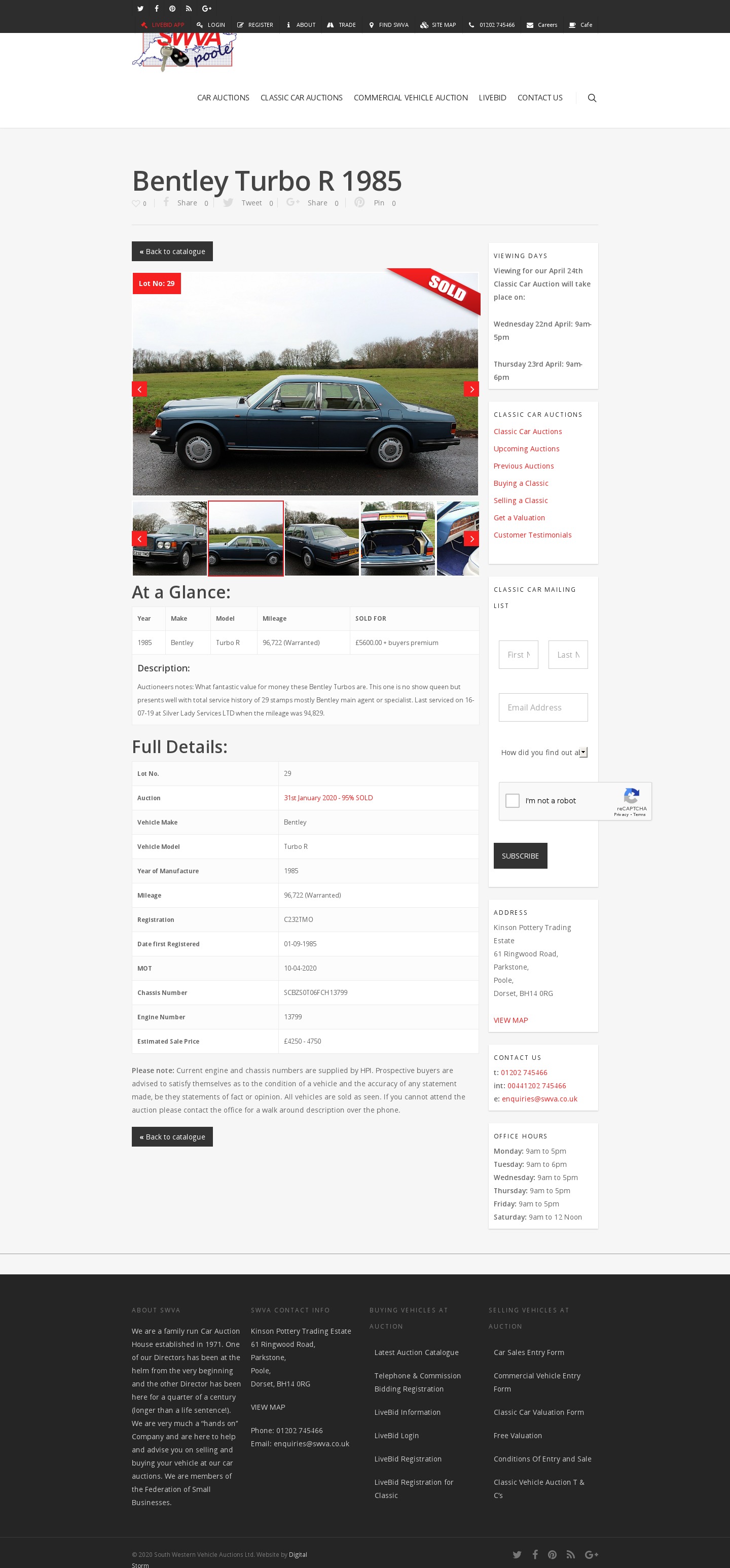Tap the top Back to catalogue button
Screen dimensions: 730x1568
[x=172, y=252]
